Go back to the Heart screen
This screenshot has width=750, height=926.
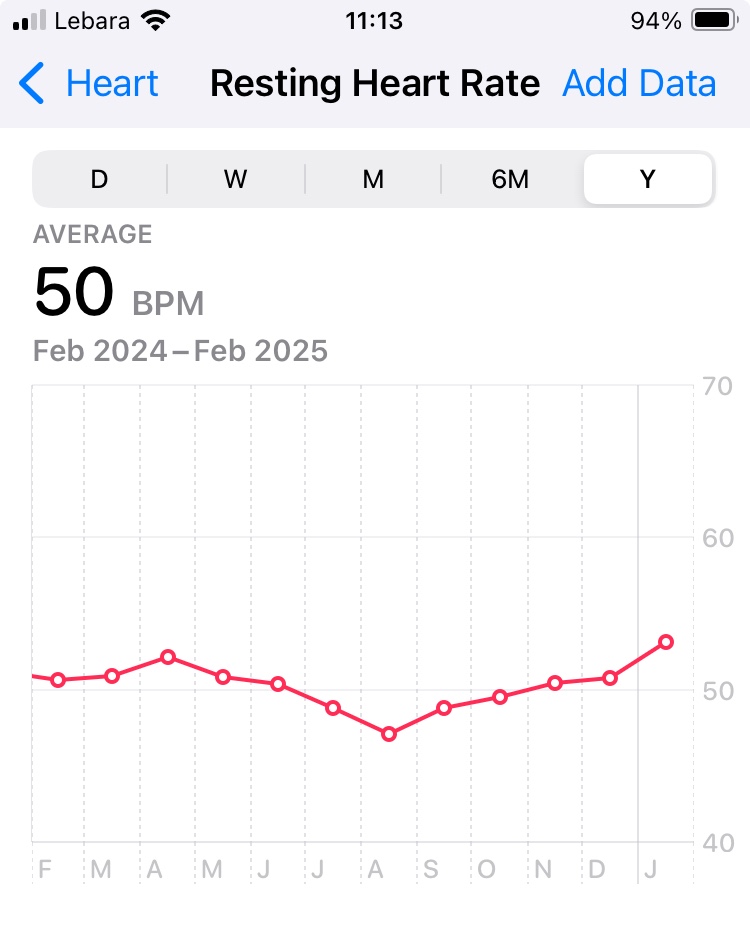click(90, 84)
